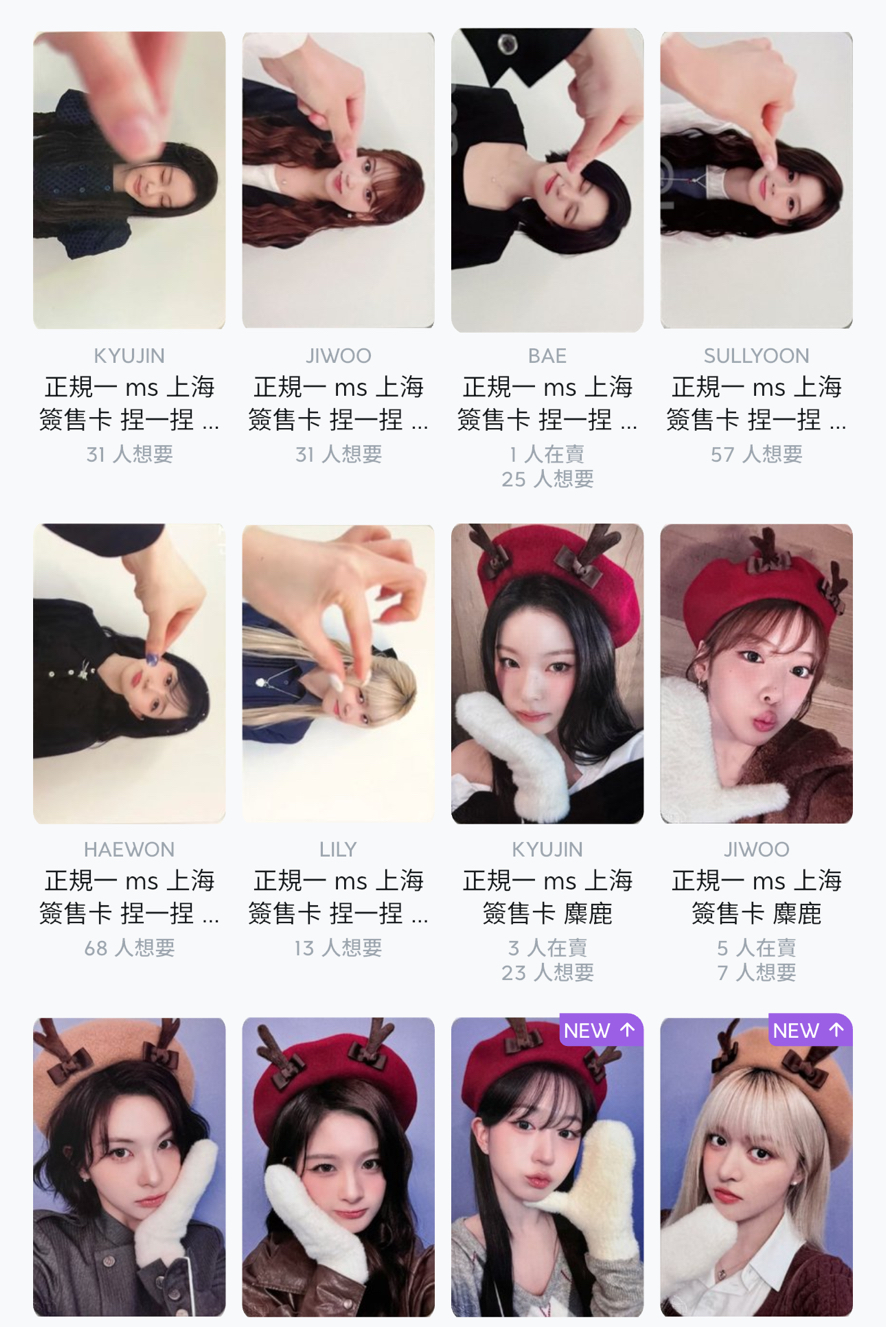Select the HAEWON member name label
The height and width of the screenshot is (1327, 886).
(129, 848)
